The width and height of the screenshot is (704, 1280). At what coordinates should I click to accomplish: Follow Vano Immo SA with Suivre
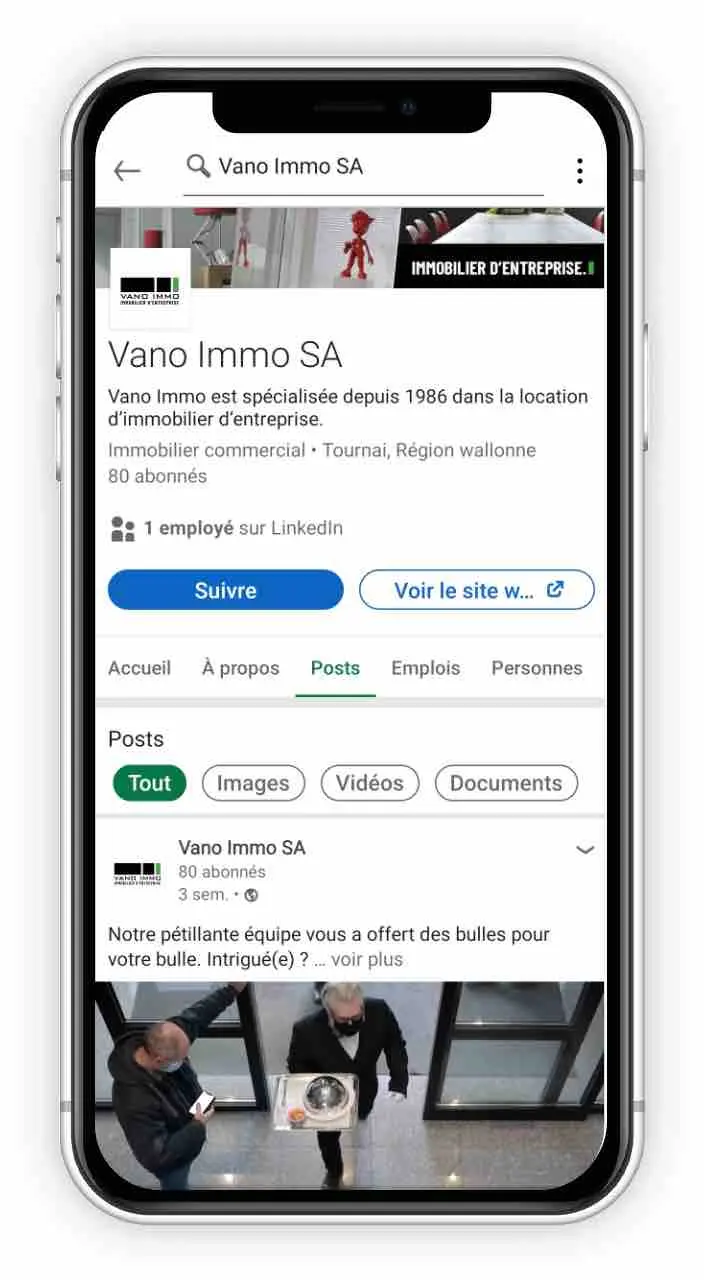(x=225, y=590)
